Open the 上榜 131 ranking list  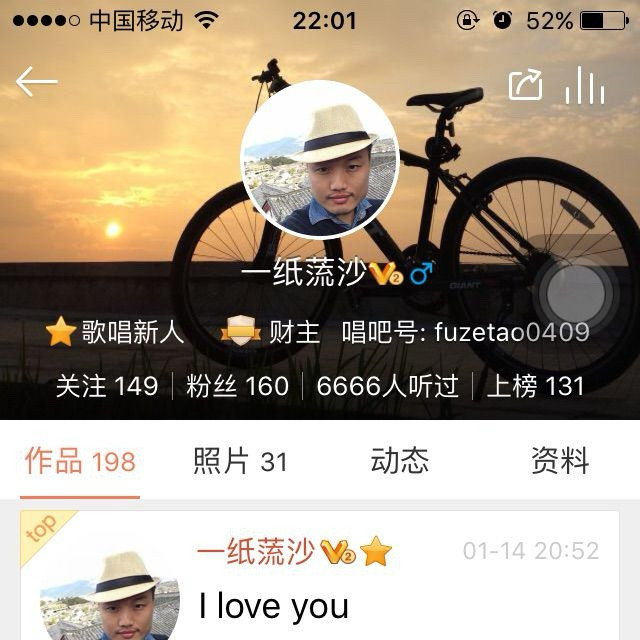[535, 386]
